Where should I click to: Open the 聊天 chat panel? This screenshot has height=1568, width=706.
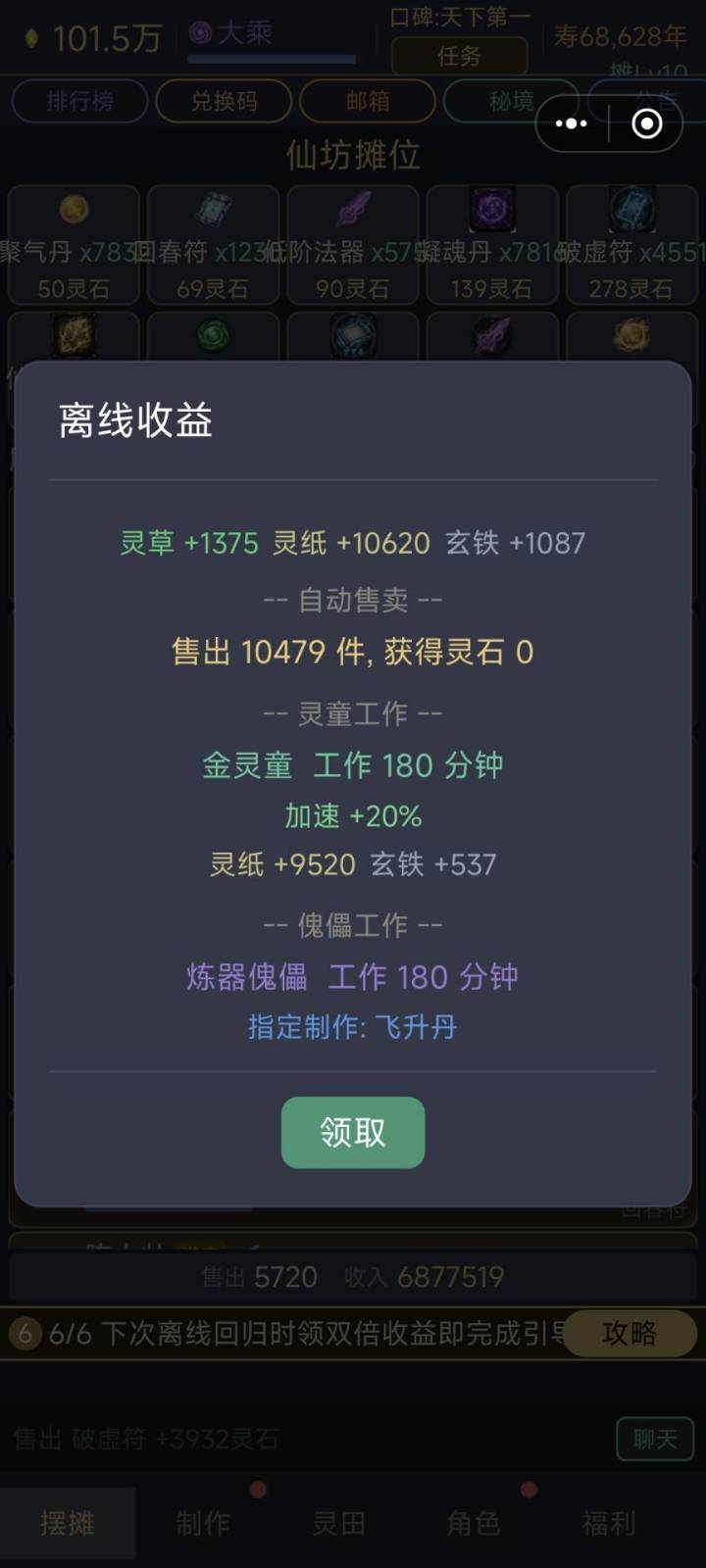click(654, 1440)
